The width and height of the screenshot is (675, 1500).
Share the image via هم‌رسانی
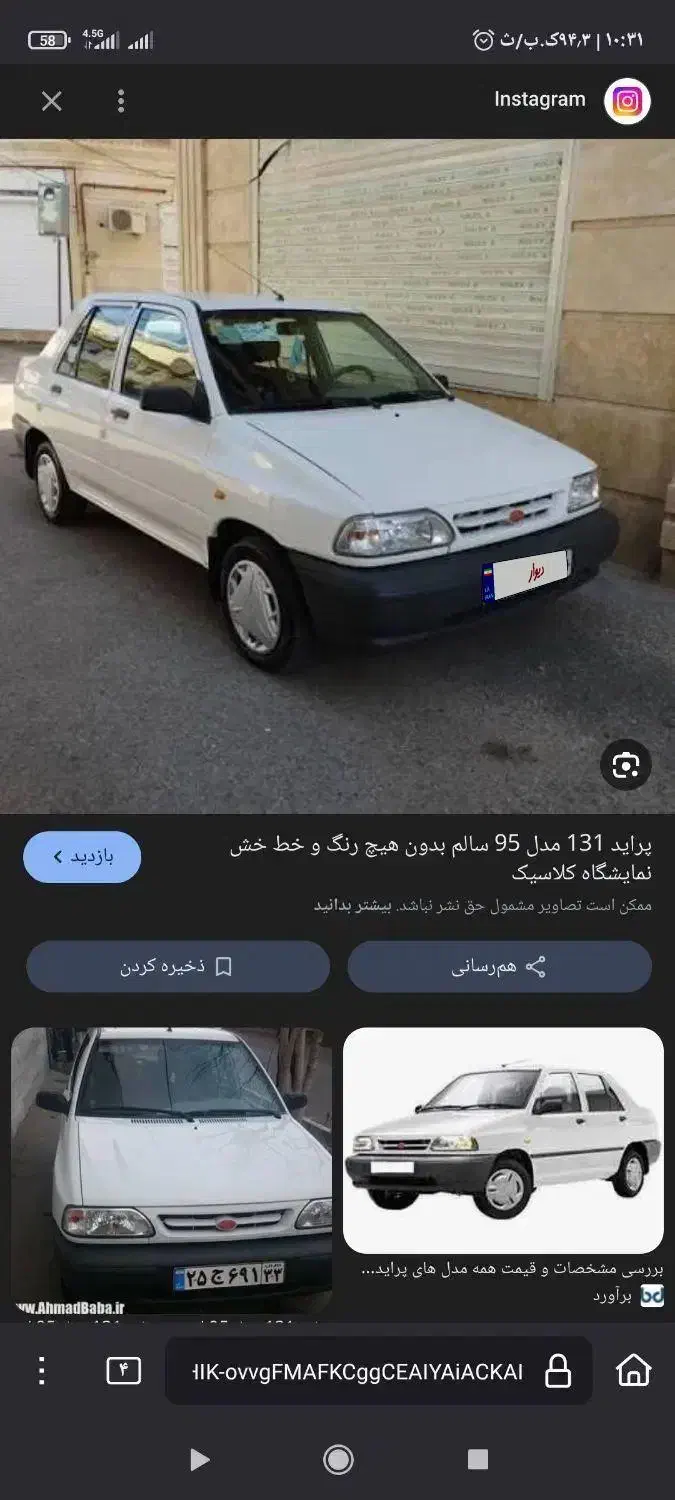click(x=499, y=967)
